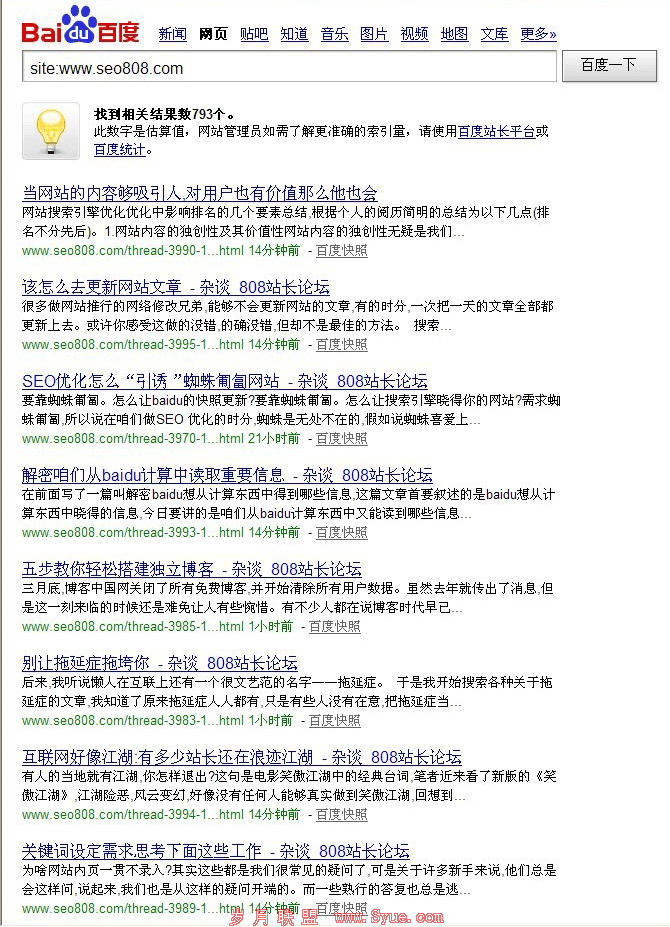Open result 五步教你轻松搭建独立博客

click(x=191, y=569)
